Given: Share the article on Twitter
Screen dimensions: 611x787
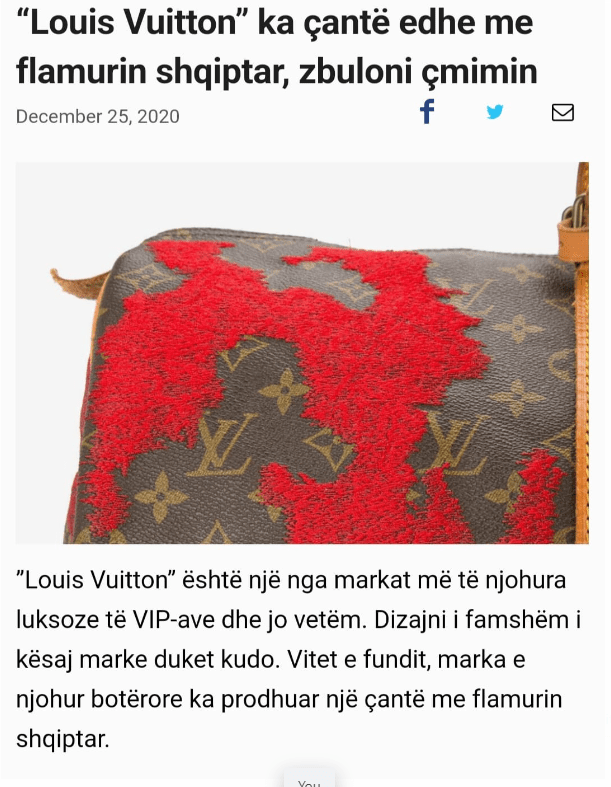Looking at the screenshot, I should coord(495,112).
